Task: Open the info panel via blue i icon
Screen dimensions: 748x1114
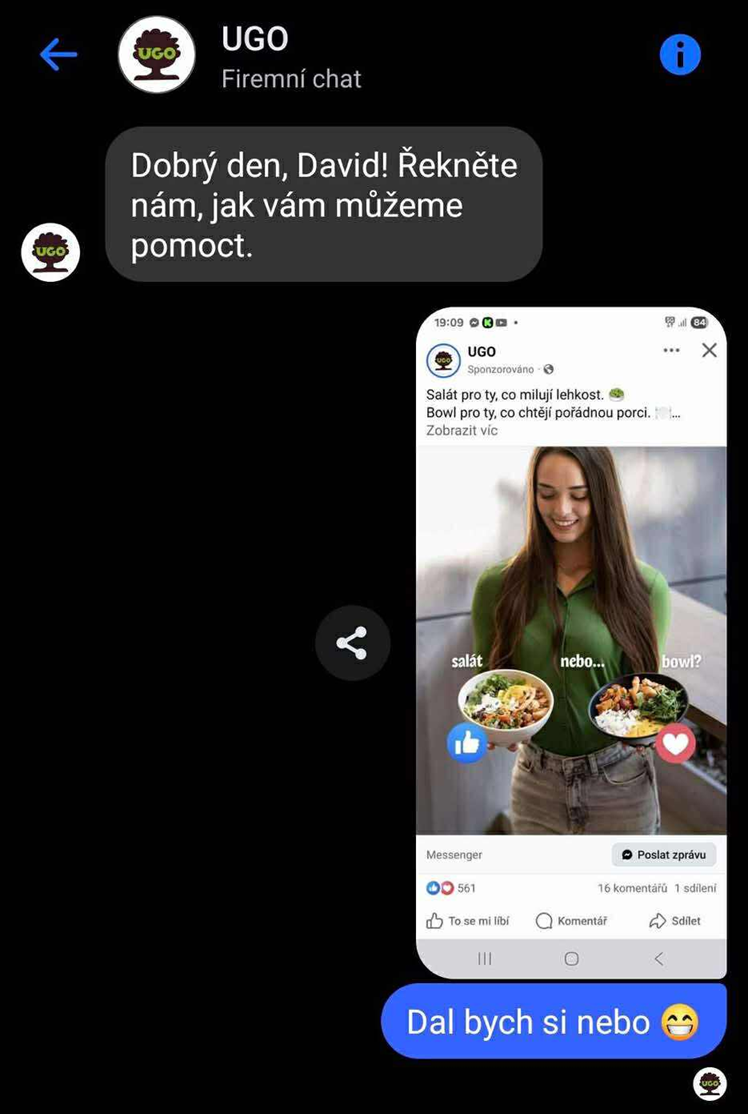Action: coord(681,55)
